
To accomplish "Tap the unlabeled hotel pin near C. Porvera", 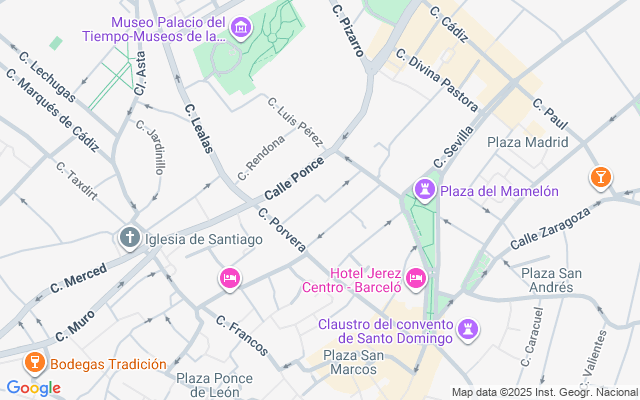I will (x=230, y=277).
